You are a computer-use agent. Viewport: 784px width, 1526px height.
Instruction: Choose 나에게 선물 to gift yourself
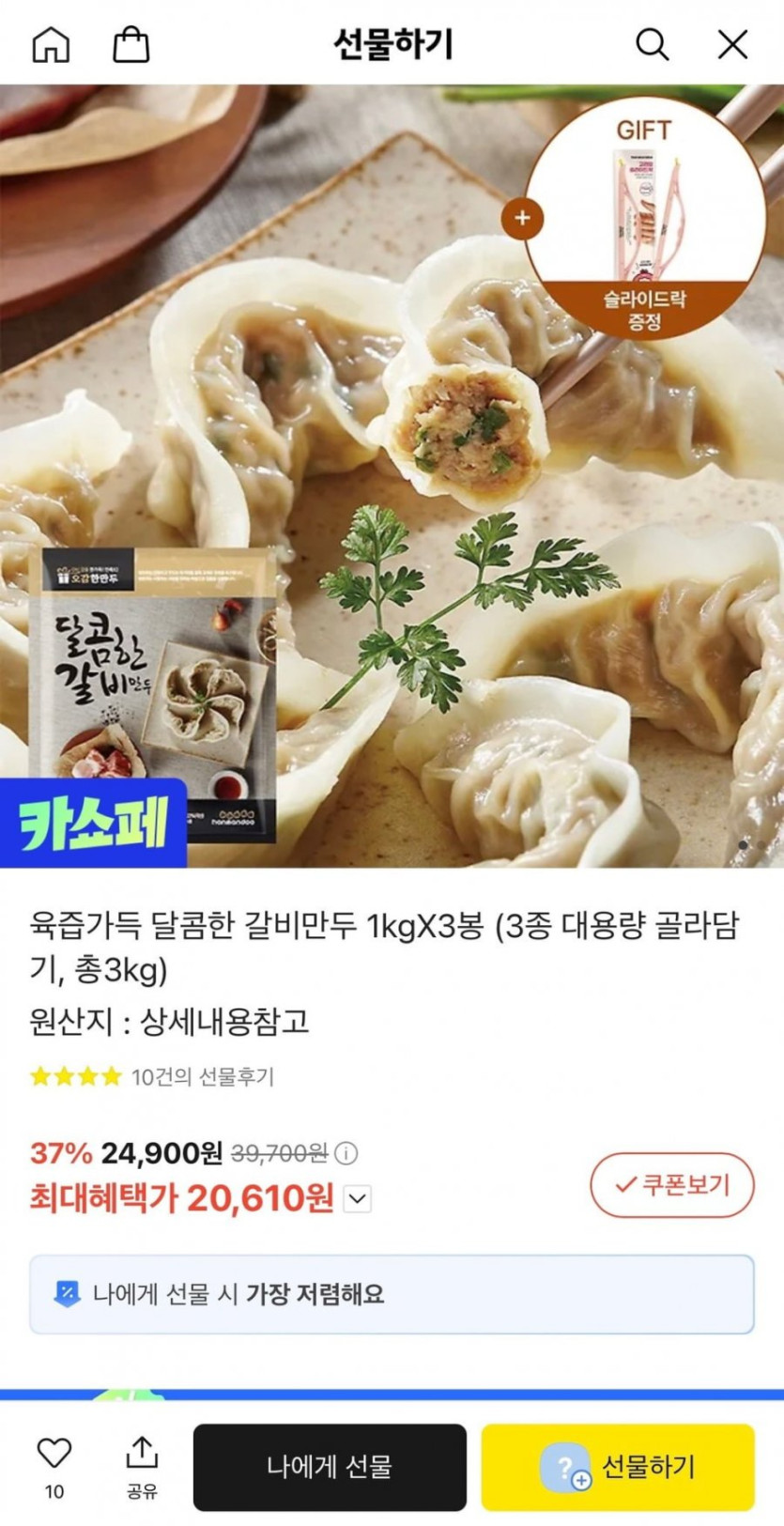point(330,1467)
